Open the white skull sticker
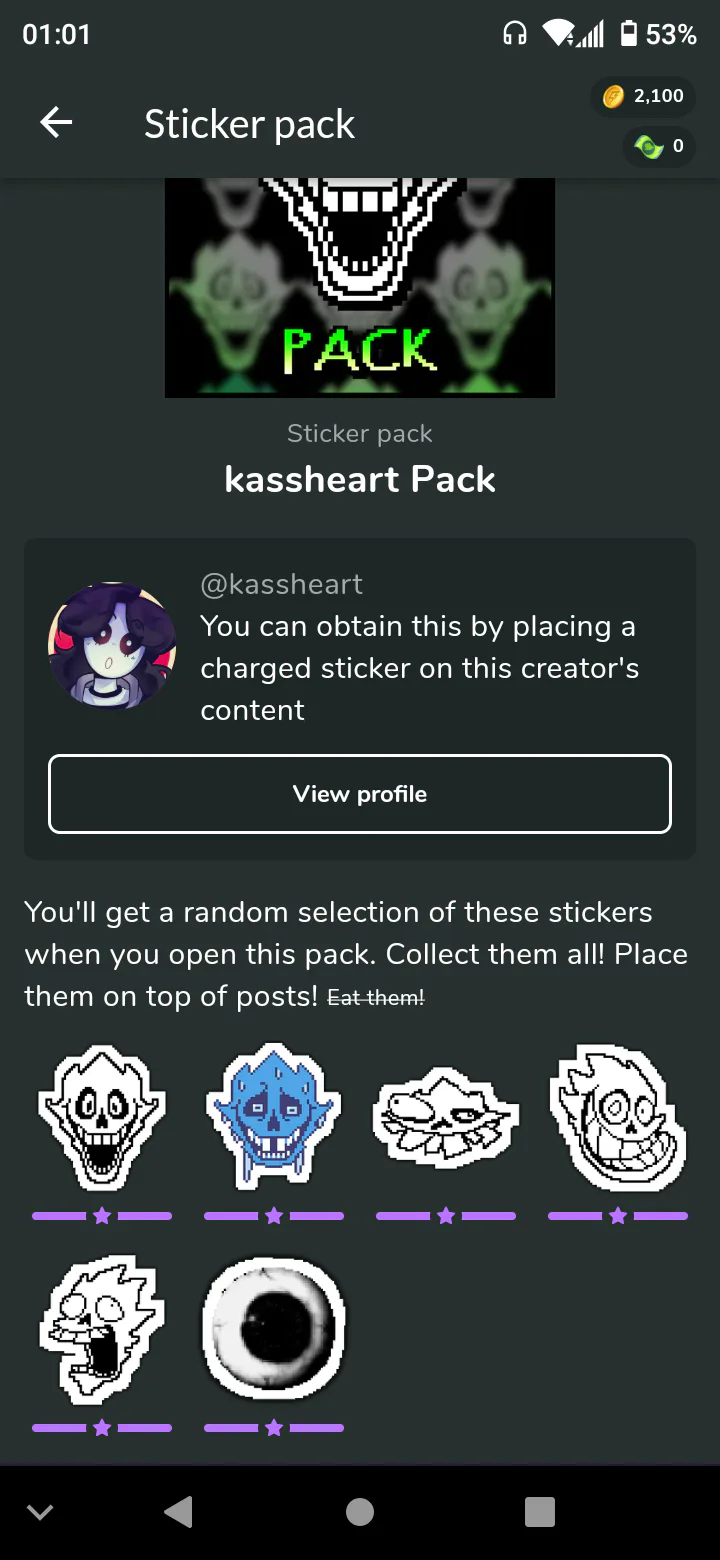720x1560 pixels. 102,1117
